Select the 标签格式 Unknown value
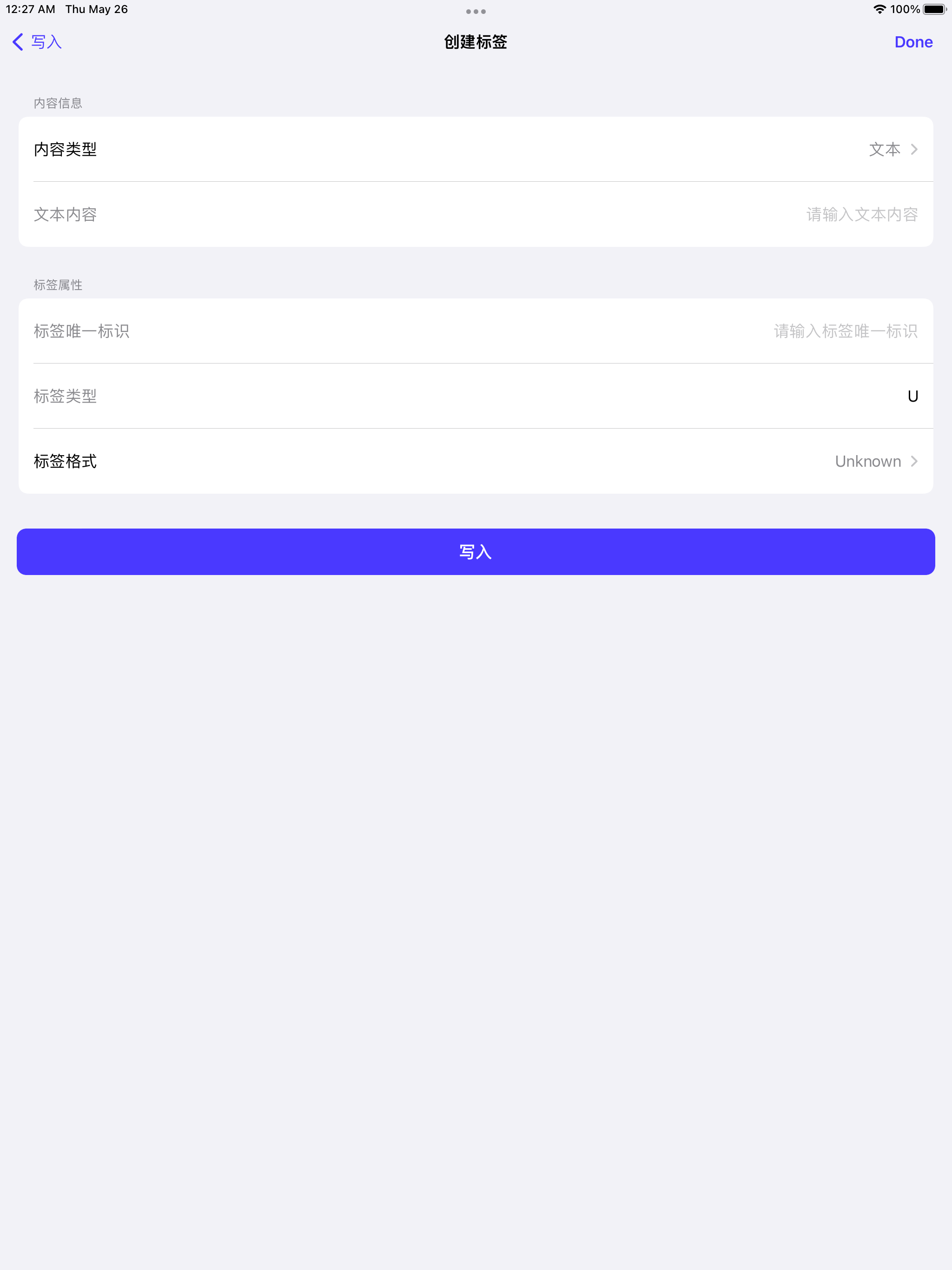The height and width of the screenshot is (1270, 952). pos(868,461)
